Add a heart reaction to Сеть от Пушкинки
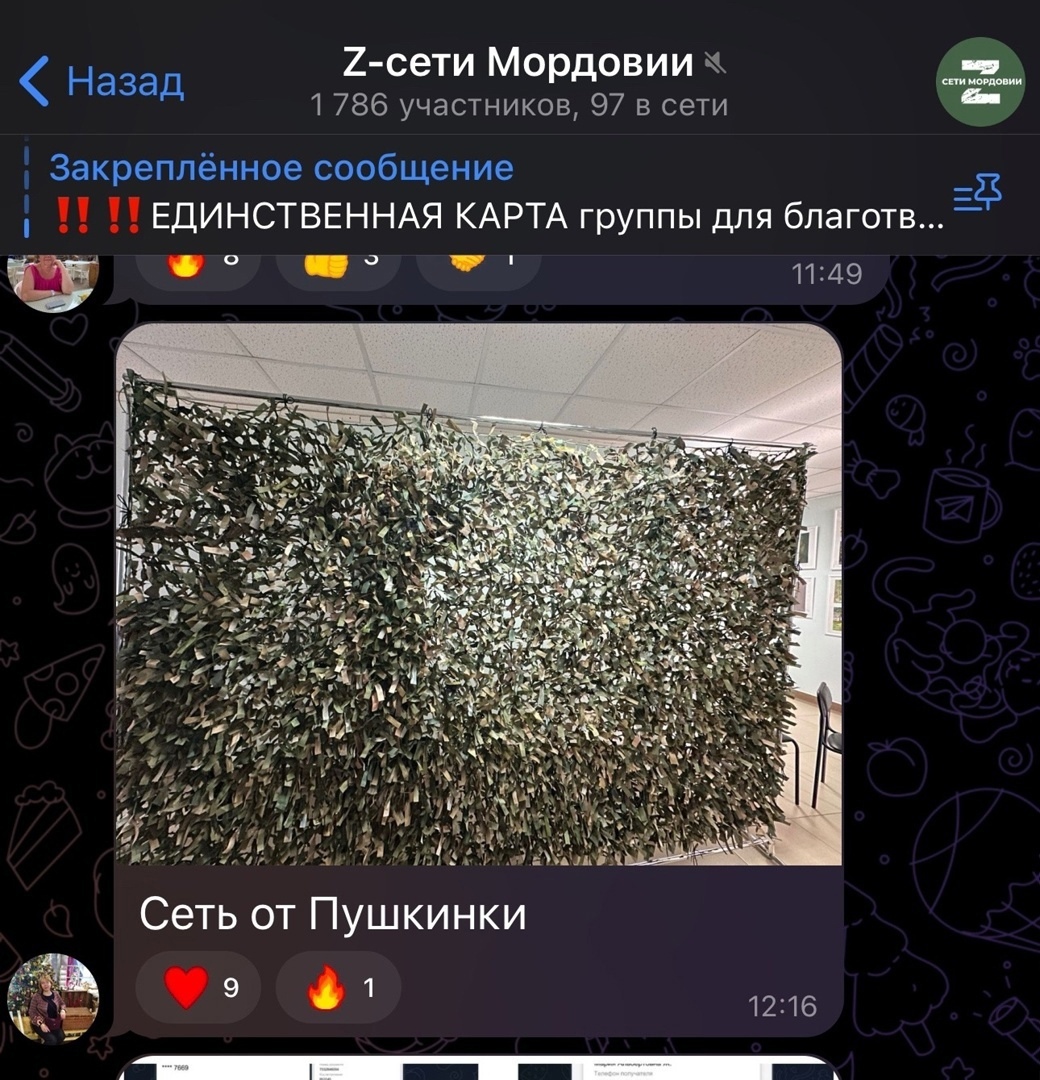Screen dimensions: 1040x1080 [x=198, y=987]
